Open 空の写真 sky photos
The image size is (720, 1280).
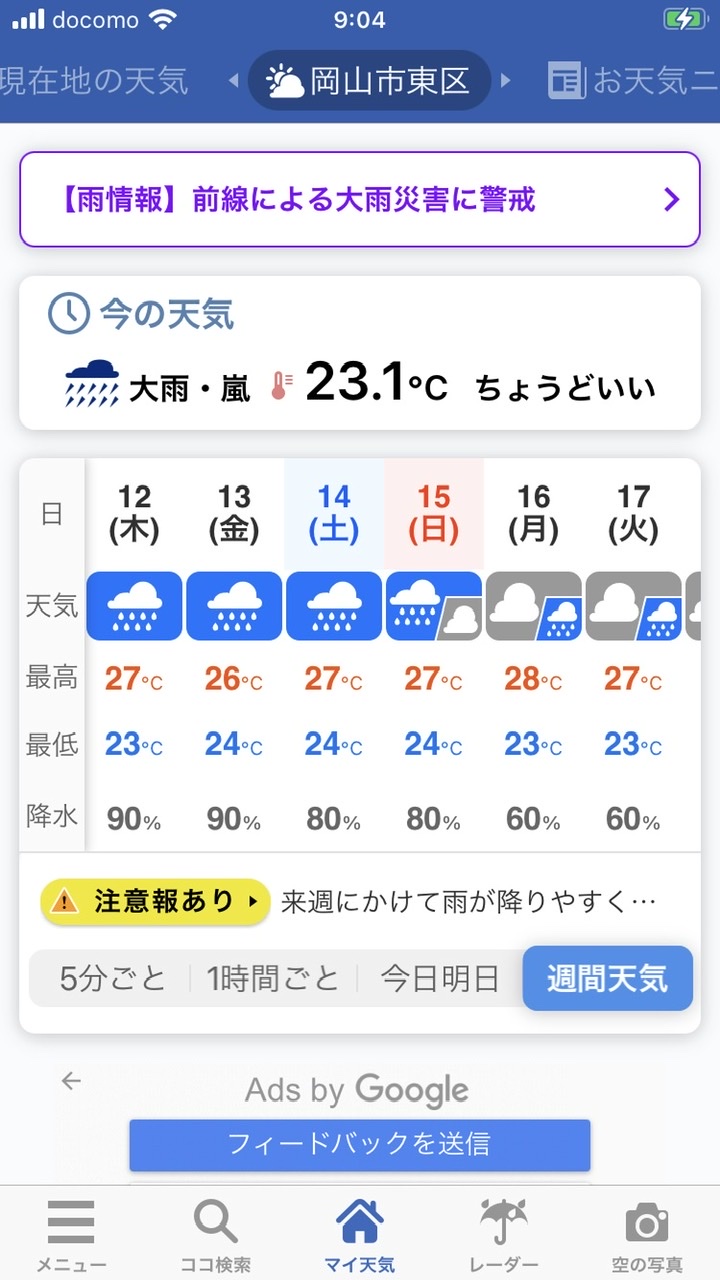[647, 1235]
